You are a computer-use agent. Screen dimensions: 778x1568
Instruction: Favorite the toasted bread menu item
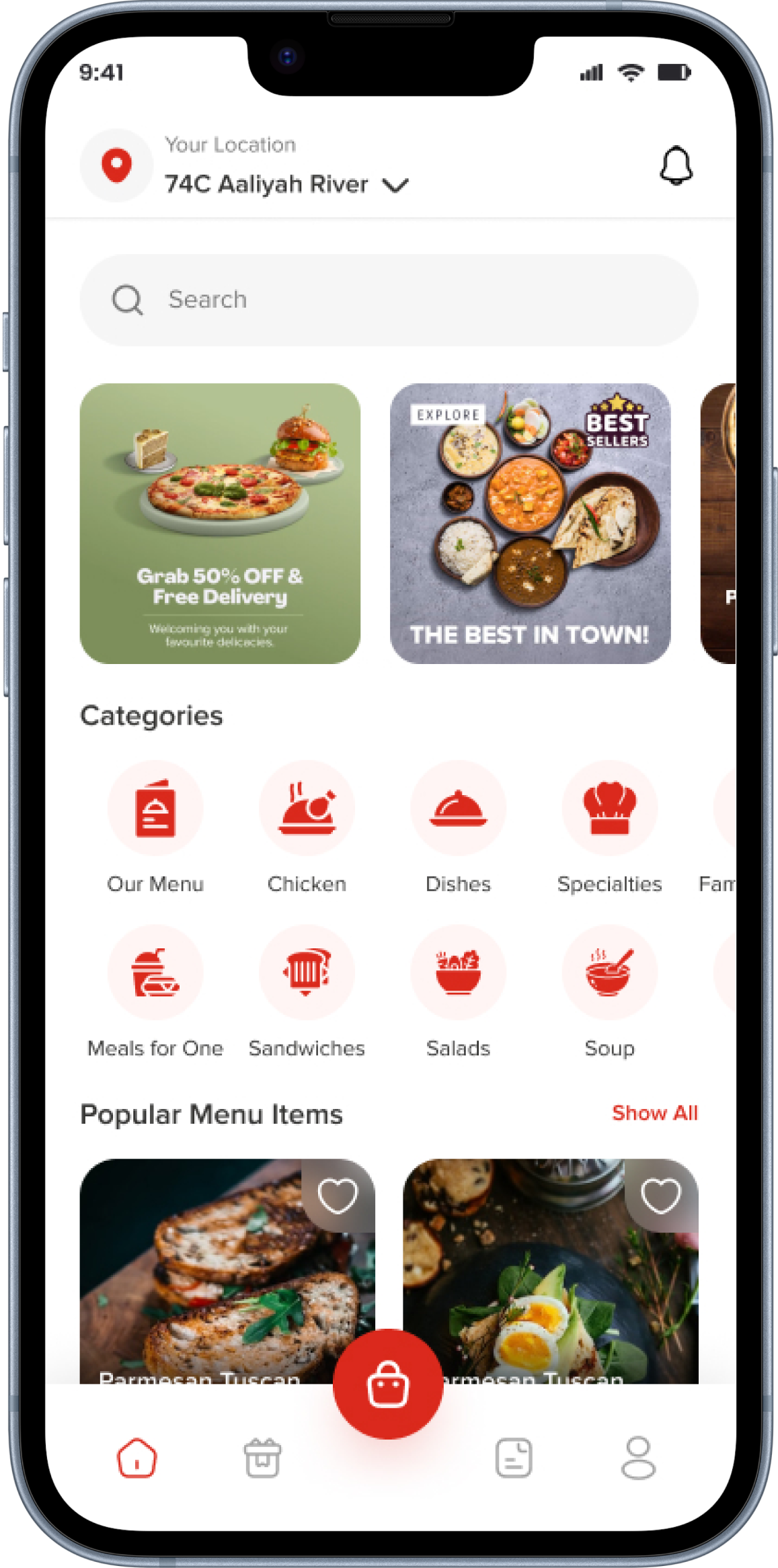338,1196
